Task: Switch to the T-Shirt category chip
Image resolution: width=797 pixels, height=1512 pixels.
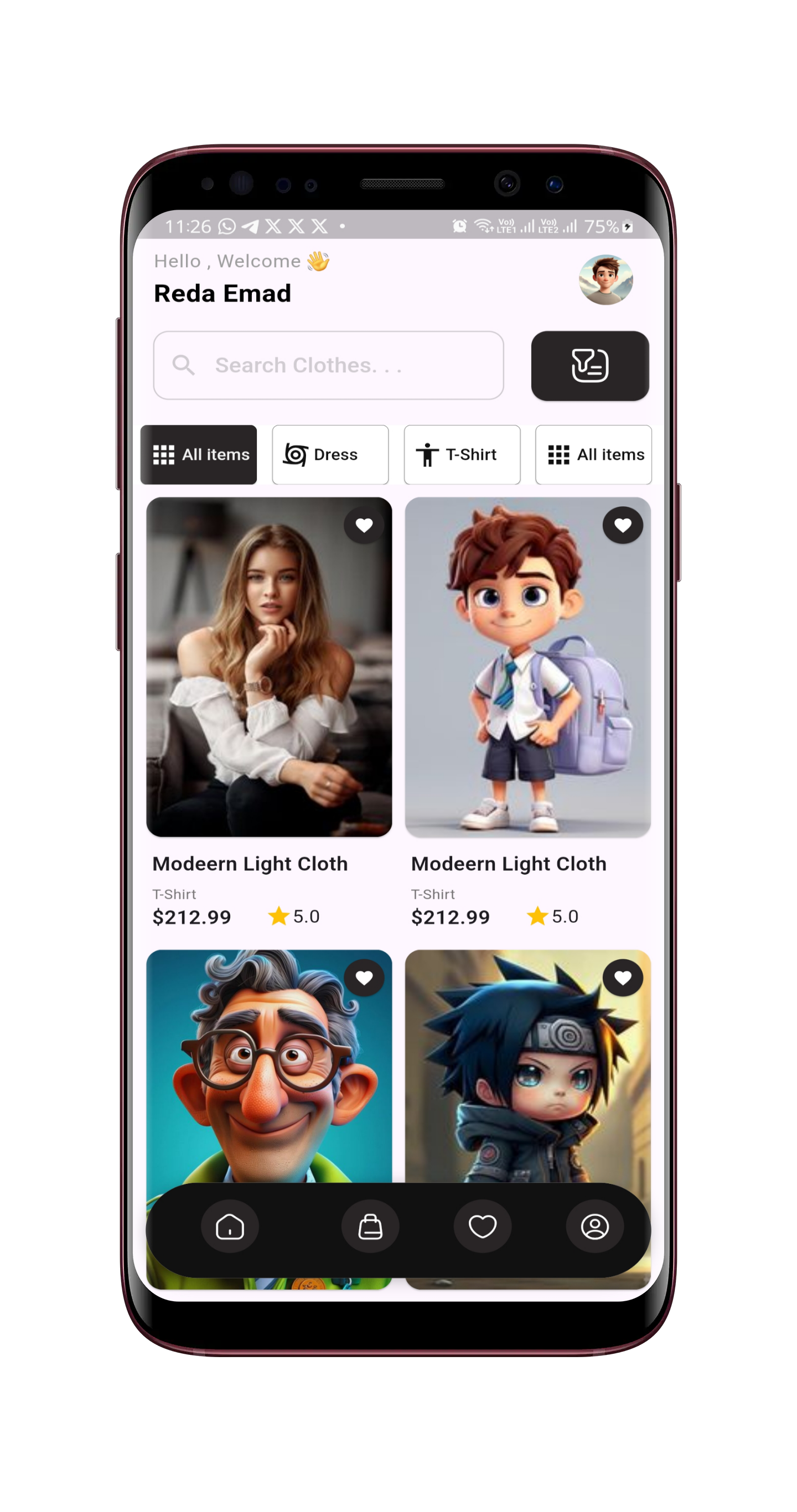Action: tap(462, 454)
